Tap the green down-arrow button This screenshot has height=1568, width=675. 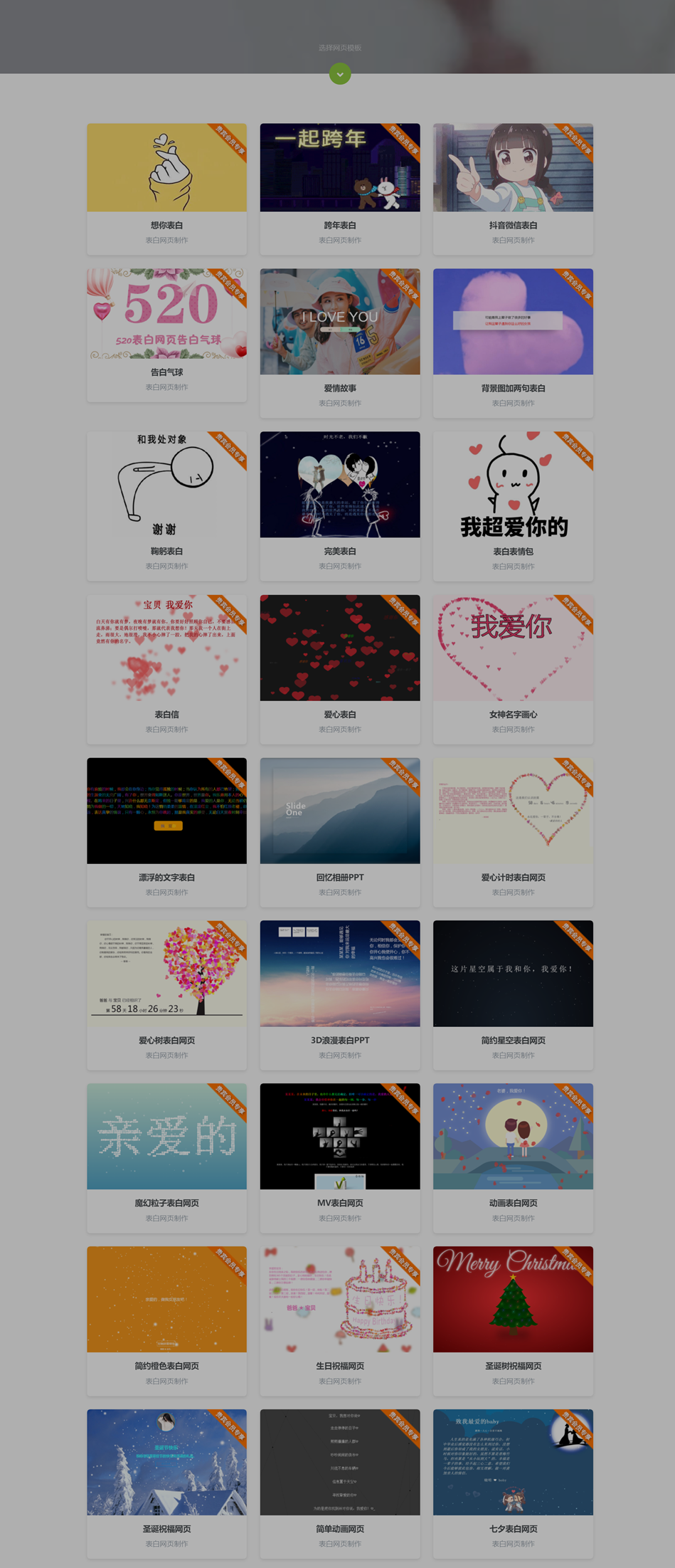pos(340,74)
